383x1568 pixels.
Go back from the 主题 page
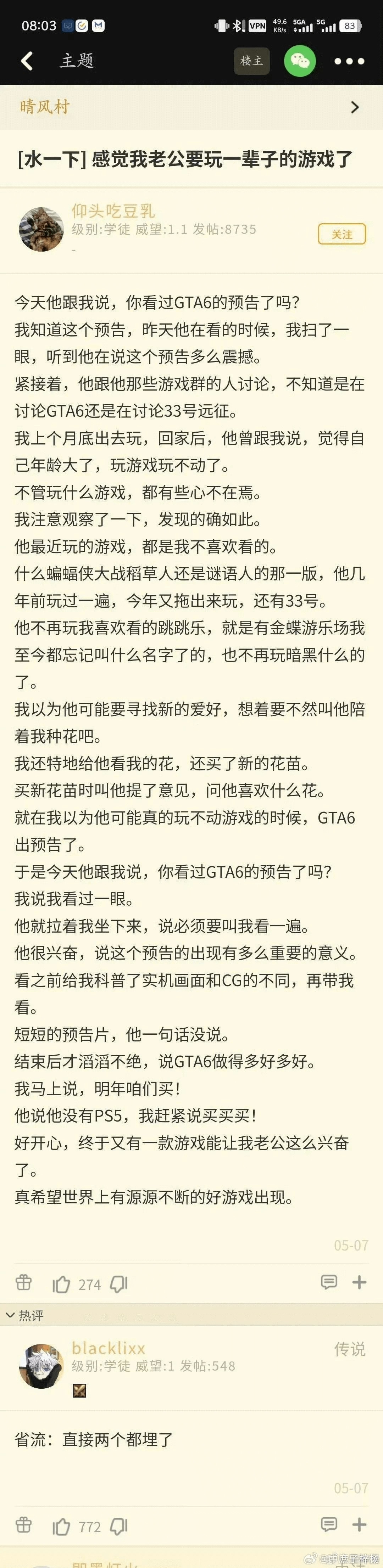coord(27,61)
